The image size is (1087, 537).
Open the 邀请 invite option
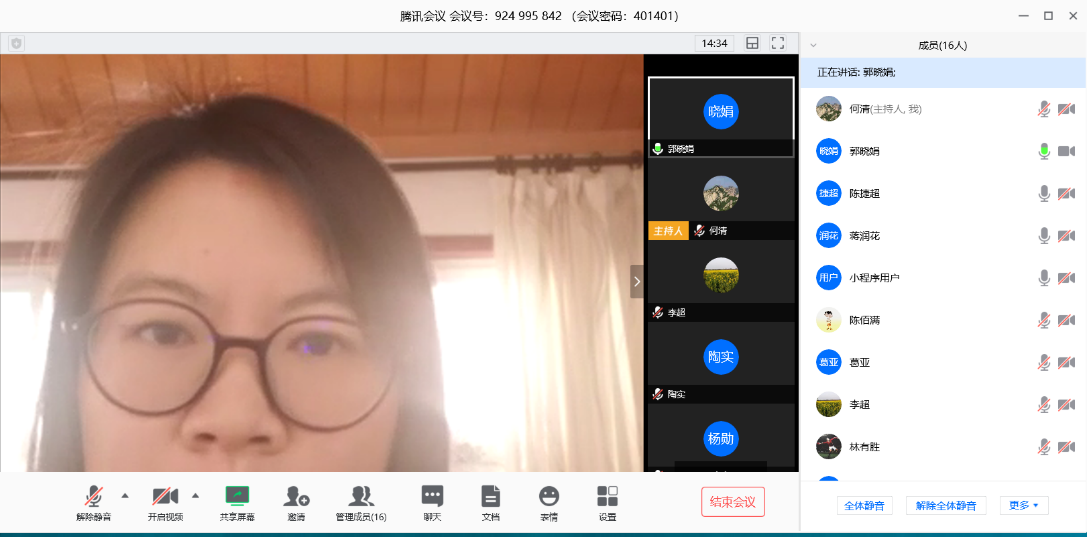(296, 500)
